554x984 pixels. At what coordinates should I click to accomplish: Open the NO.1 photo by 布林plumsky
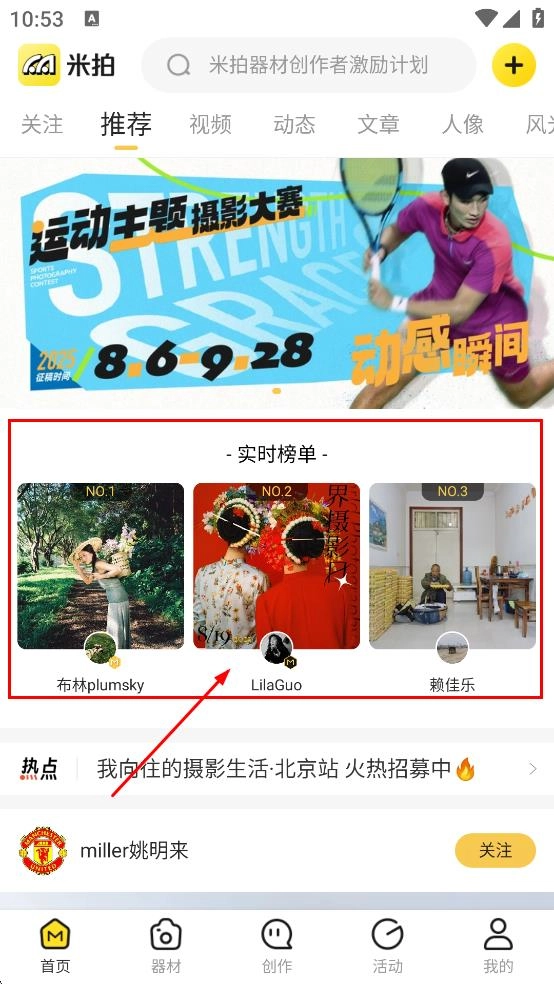[100, 565]
